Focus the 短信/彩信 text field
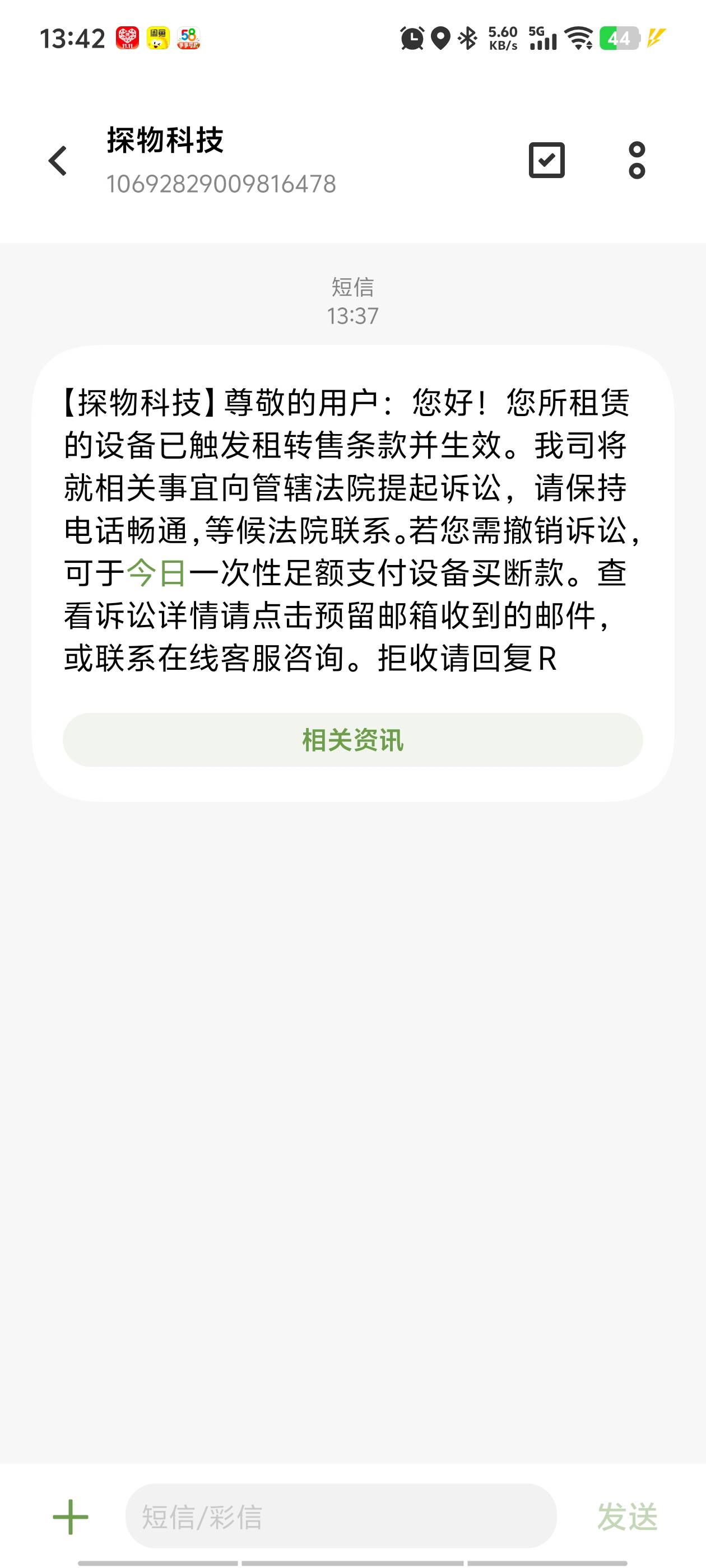This screenshot has width=706, height=1568. tap(341, 1516)
